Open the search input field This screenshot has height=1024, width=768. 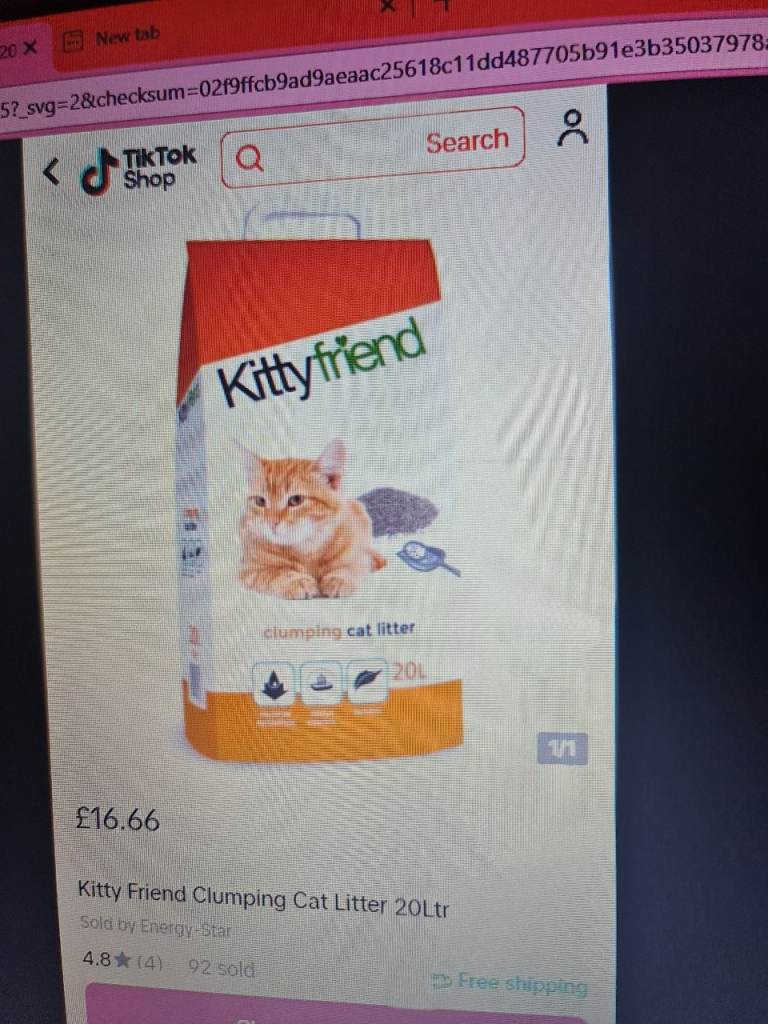pos(330,152)
